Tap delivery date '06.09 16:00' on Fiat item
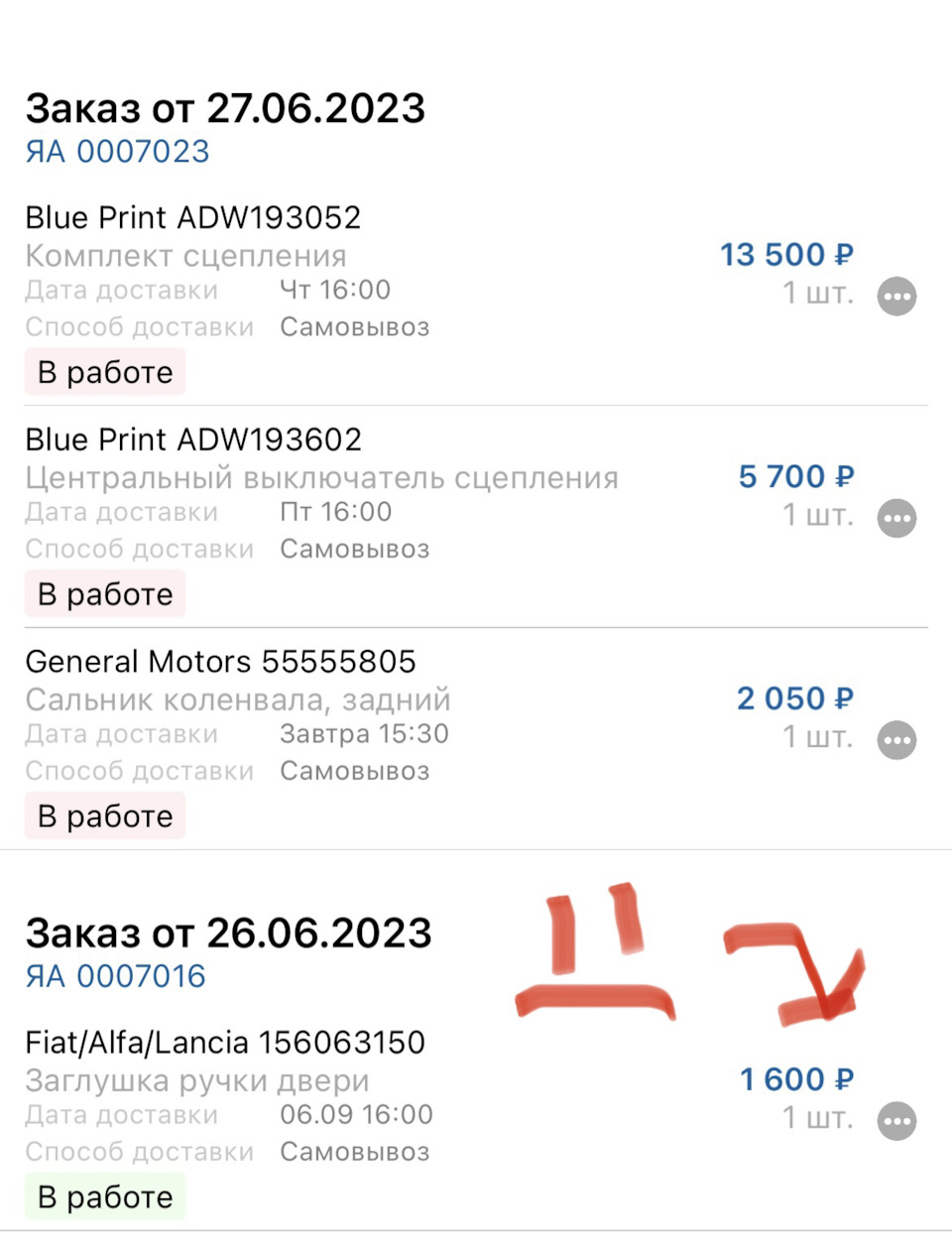Viewport: 952px width, 1255px height. tap(355, 1114)
